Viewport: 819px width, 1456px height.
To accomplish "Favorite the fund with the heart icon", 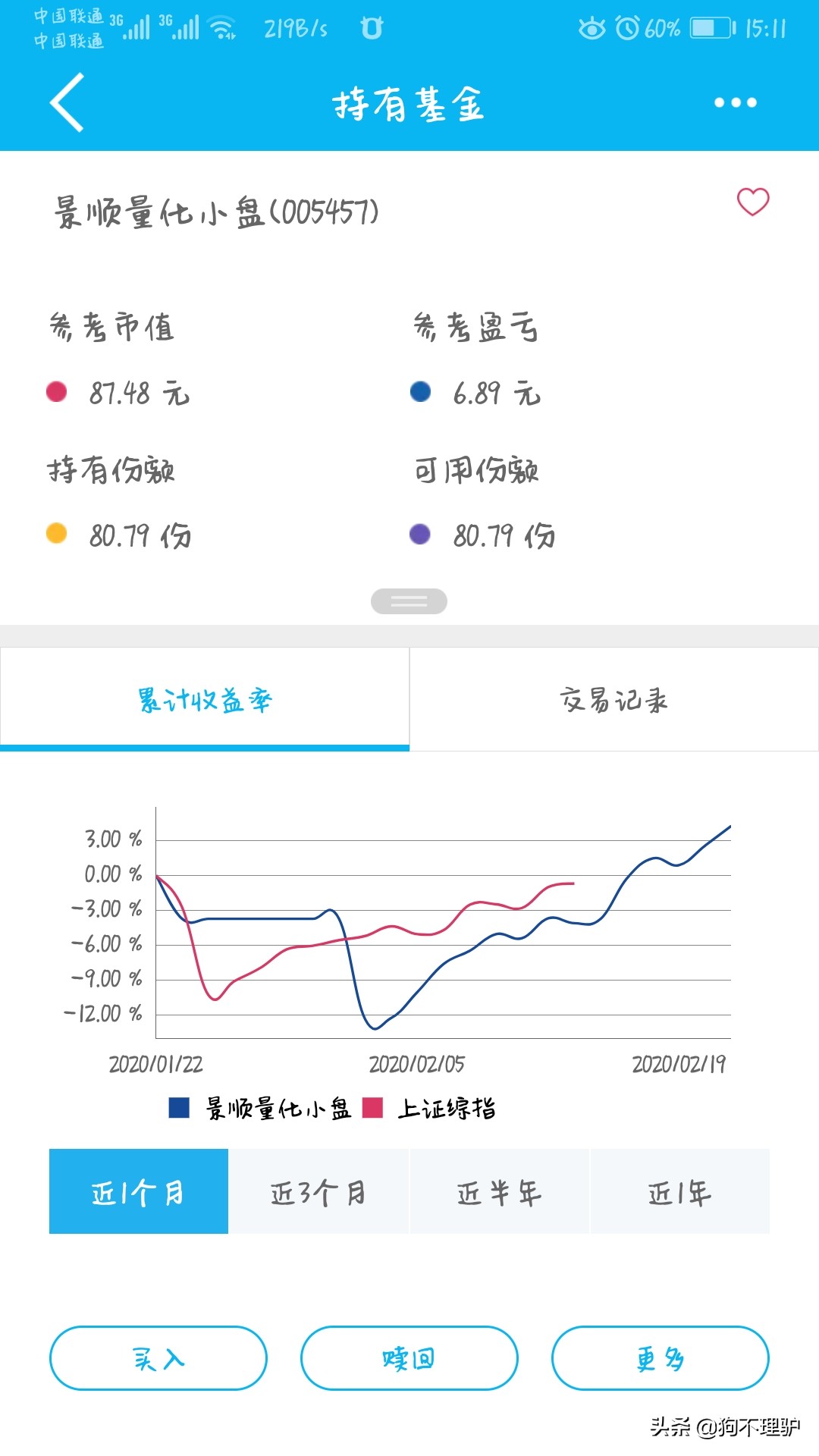I will tap(753, 202).
